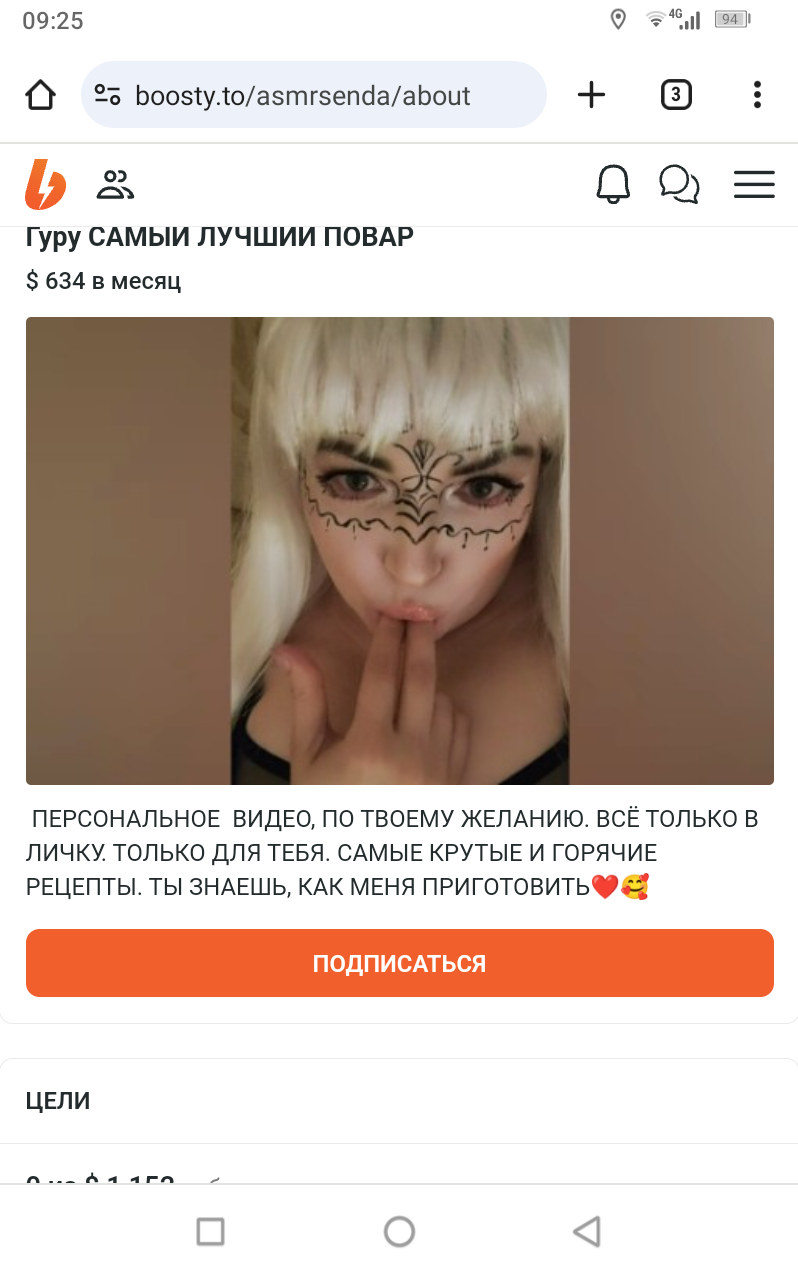This screenshot has width=798, height=1278.
Task: Open the tab switcher showing 3 tabs
Action: pos(676,95)
